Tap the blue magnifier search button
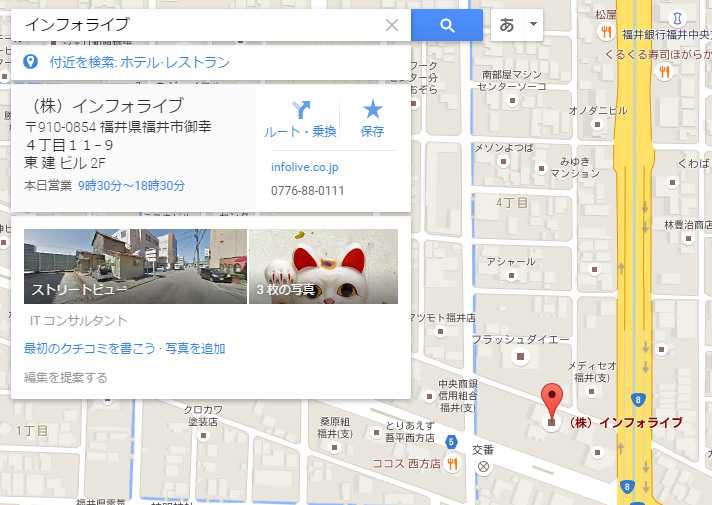Viewport: 712px width, 505px height. point(447,25)
